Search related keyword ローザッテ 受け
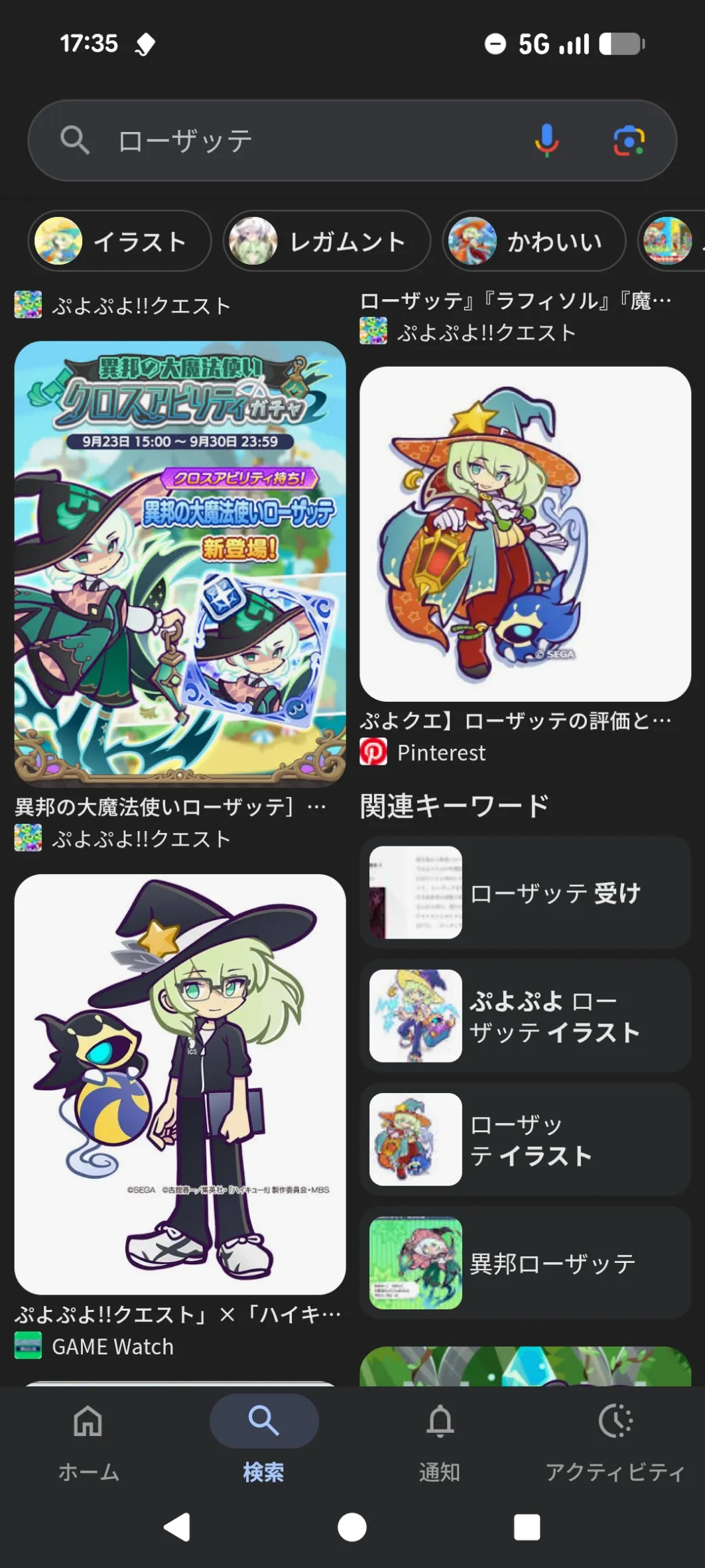Image resolution: width=705 pixels, height=1568 pixels. [525, 893]
